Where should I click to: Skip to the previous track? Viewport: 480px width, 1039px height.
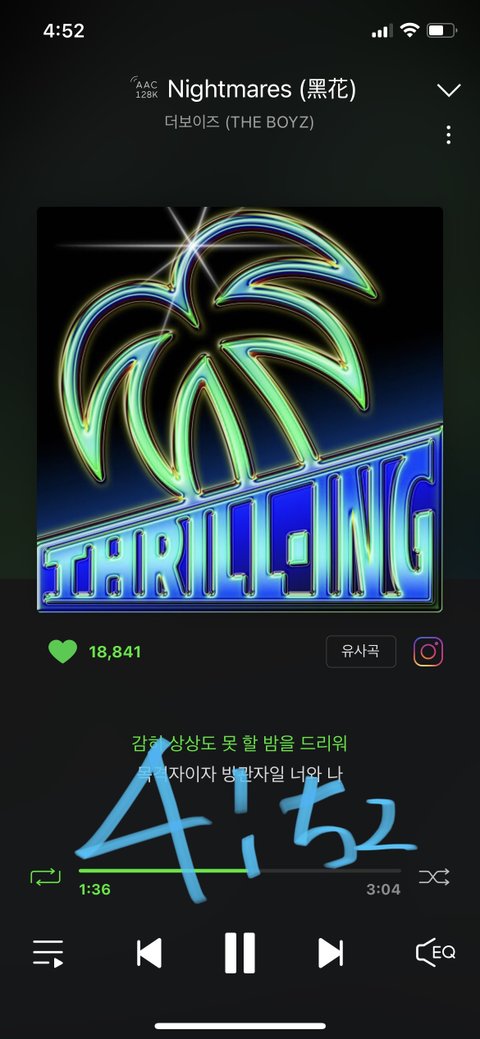click(x=149, y=953)
